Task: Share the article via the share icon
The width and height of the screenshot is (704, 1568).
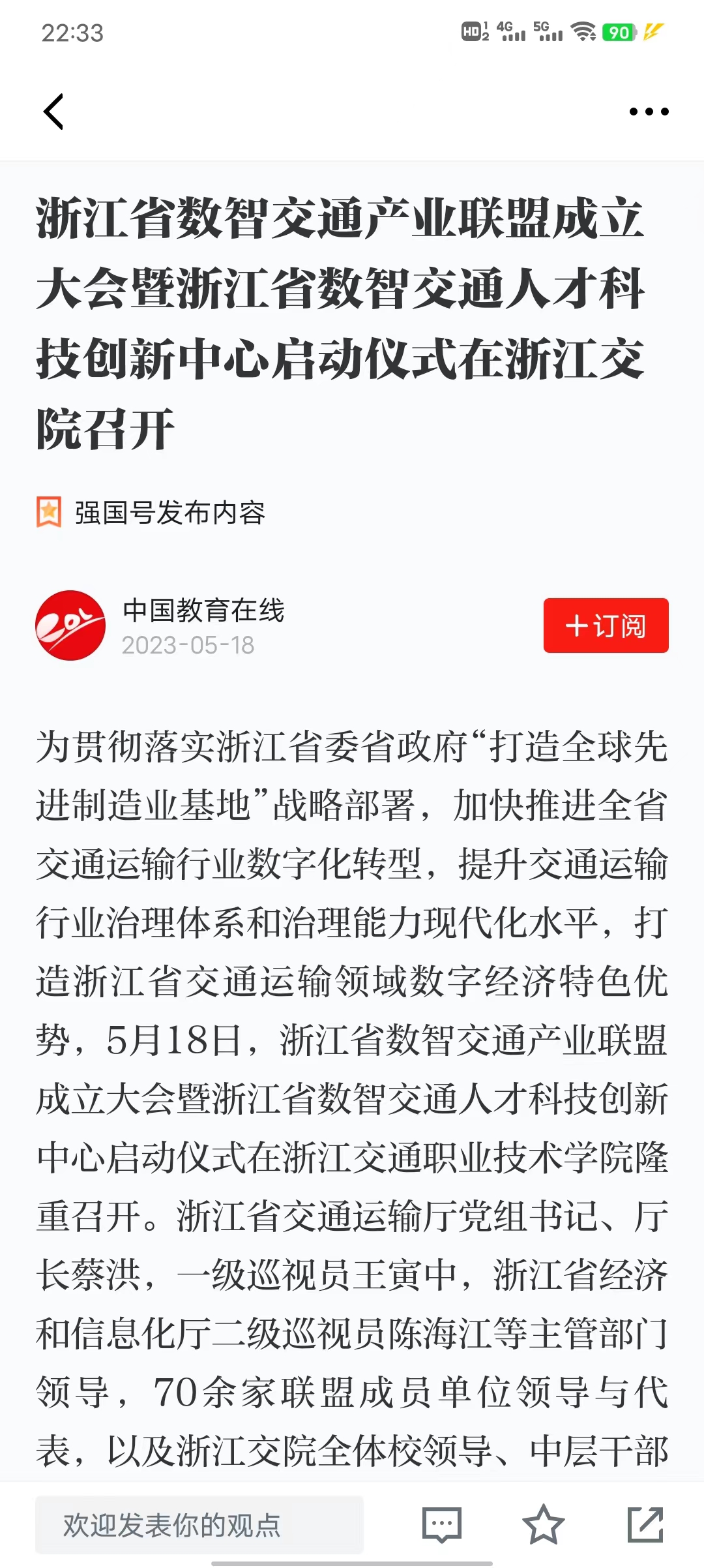Action: [645, 1525]
